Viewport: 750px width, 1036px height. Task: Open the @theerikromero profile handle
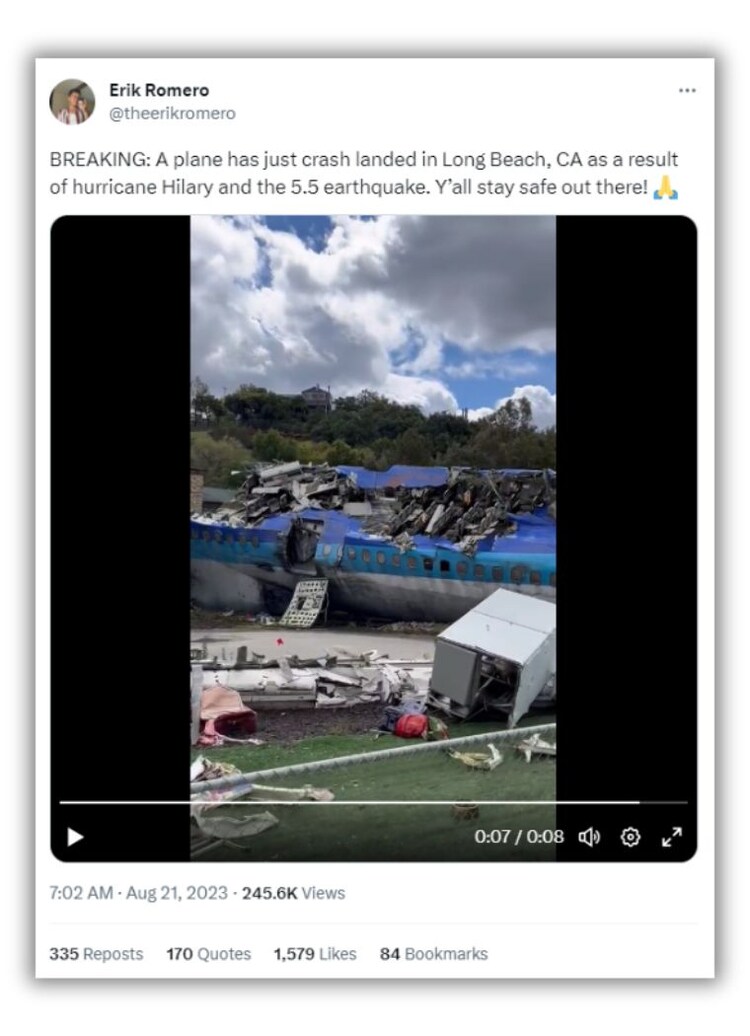(172, 113)
